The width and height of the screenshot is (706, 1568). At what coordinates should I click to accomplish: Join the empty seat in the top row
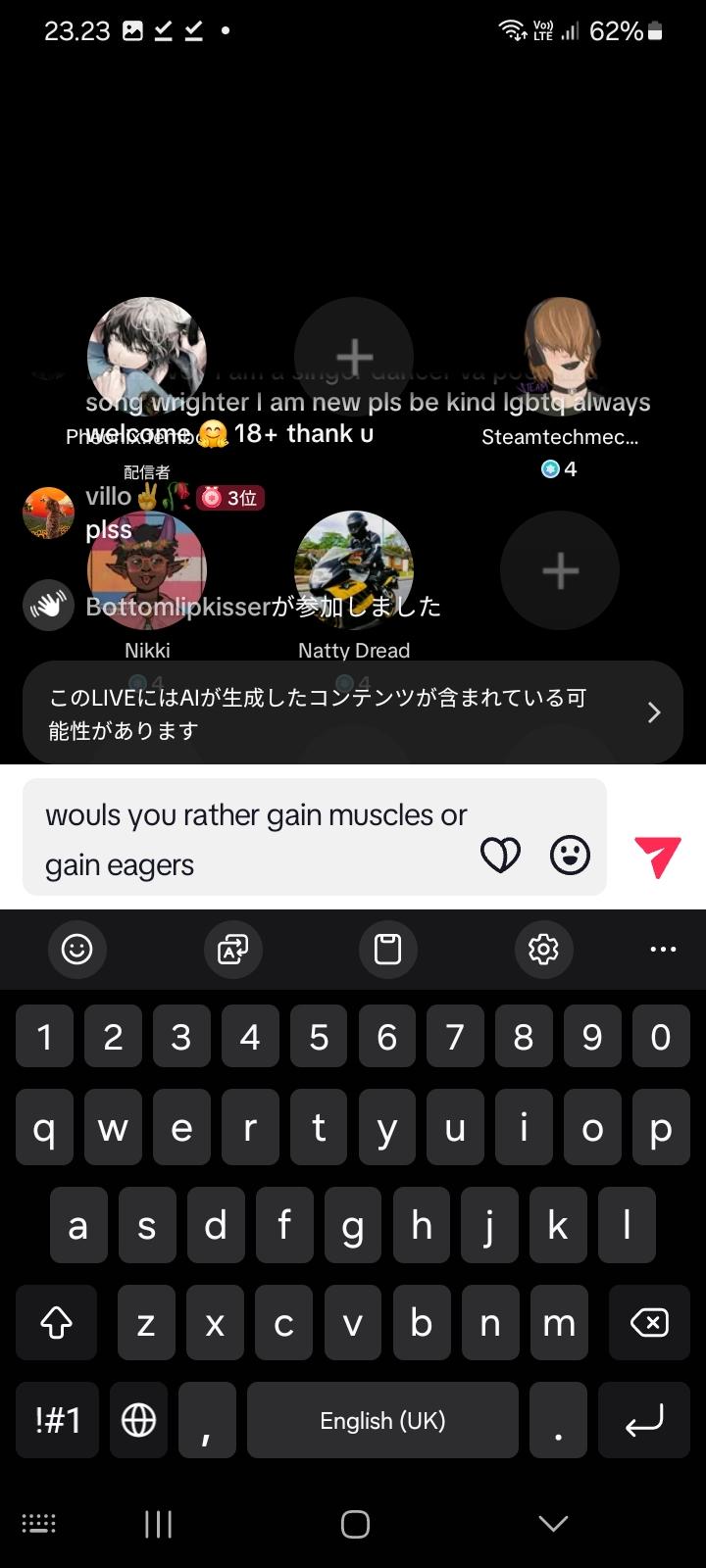point(353,355)
